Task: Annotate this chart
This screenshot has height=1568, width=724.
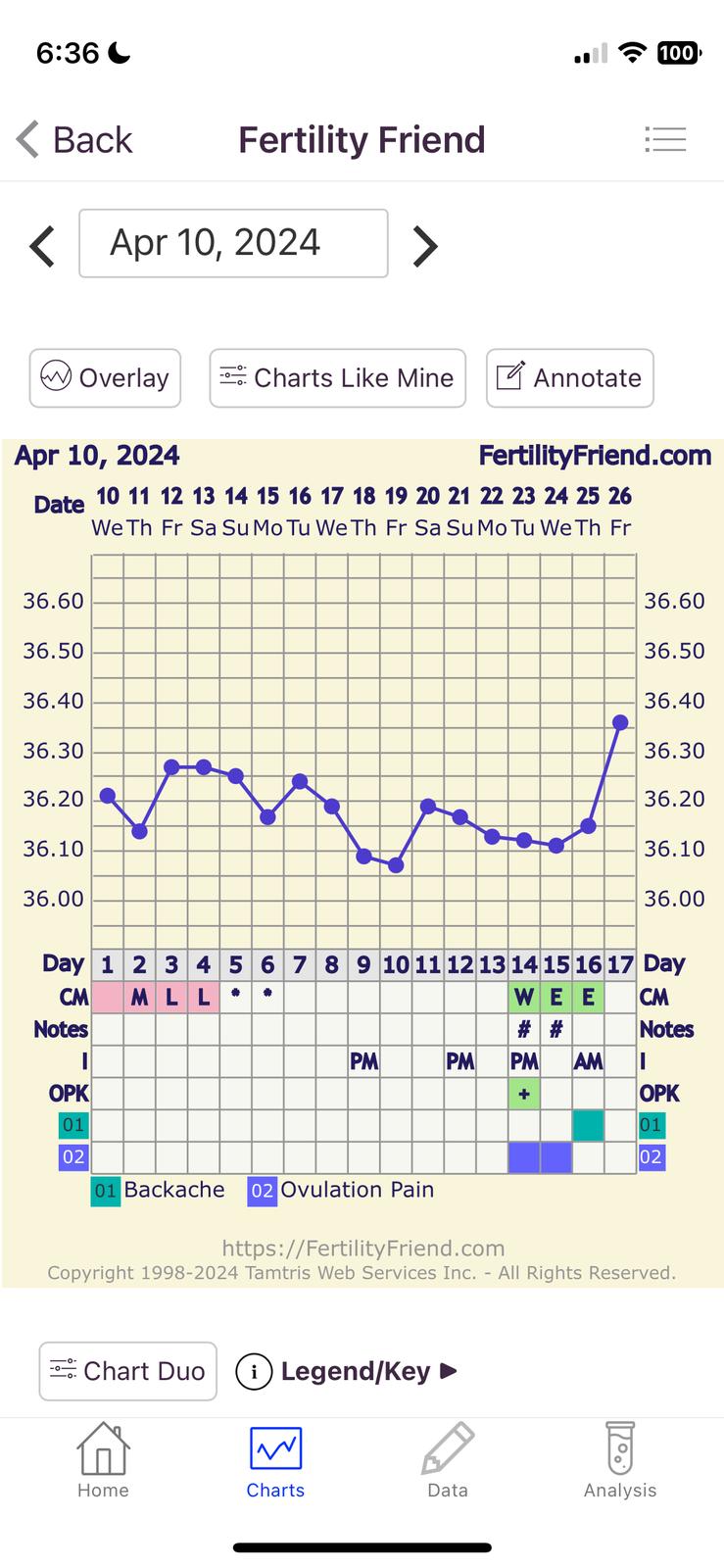Action: [x=569, y=377]
